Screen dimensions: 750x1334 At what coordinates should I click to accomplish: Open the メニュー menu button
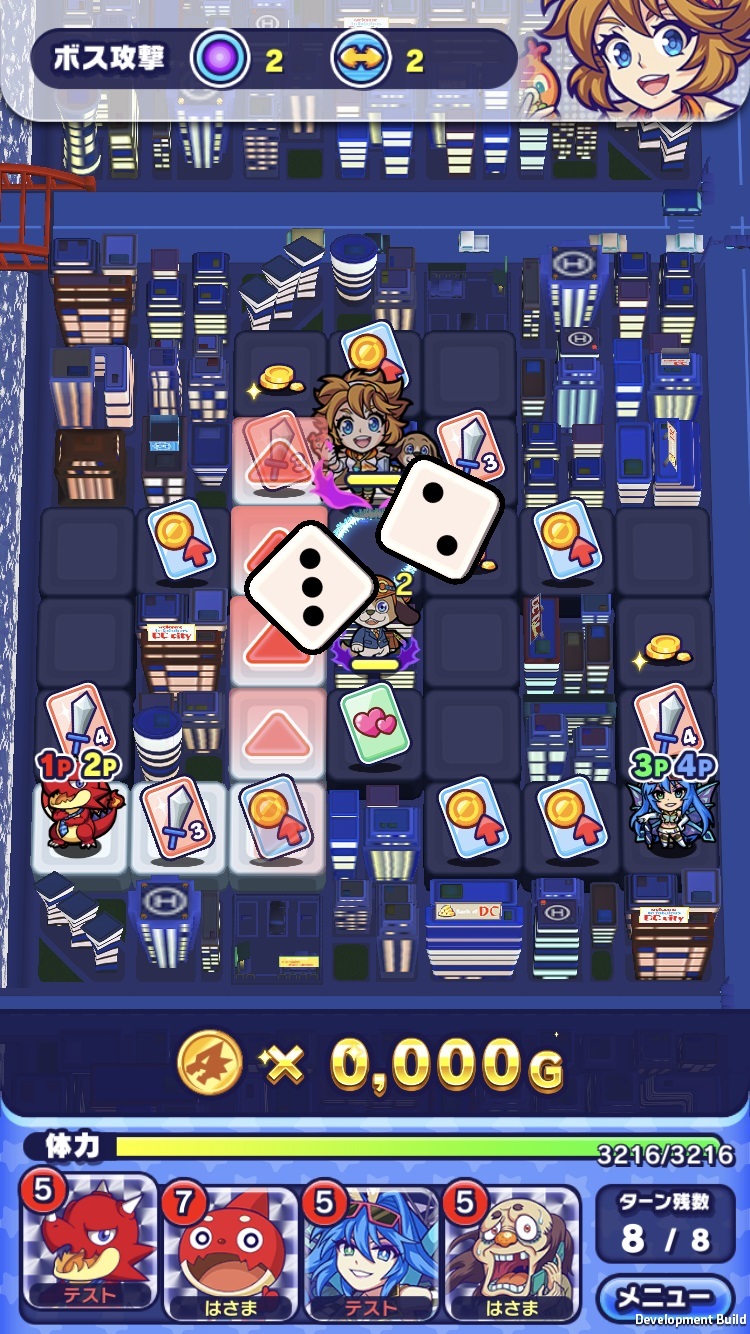tap(663, 1298)
